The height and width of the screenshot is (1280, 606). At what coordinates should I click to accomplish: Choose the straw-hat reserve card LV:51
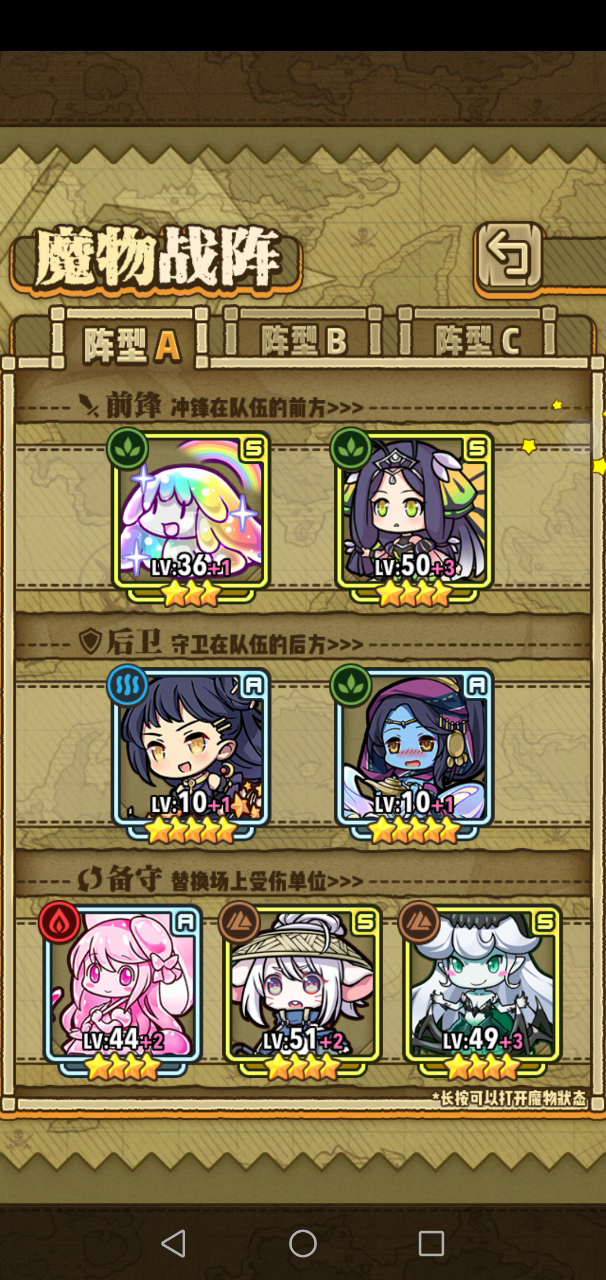point(303,985)
